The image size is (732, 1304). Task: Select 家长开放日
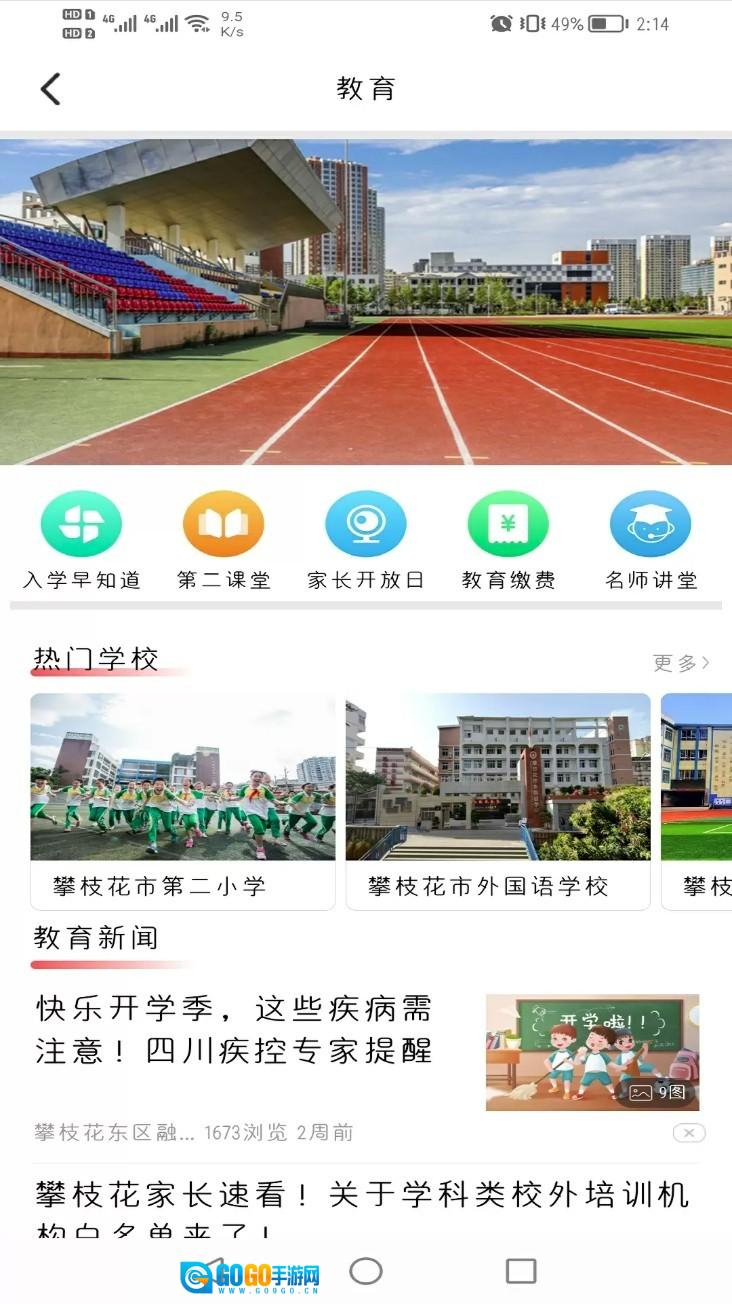click(366, 524)
